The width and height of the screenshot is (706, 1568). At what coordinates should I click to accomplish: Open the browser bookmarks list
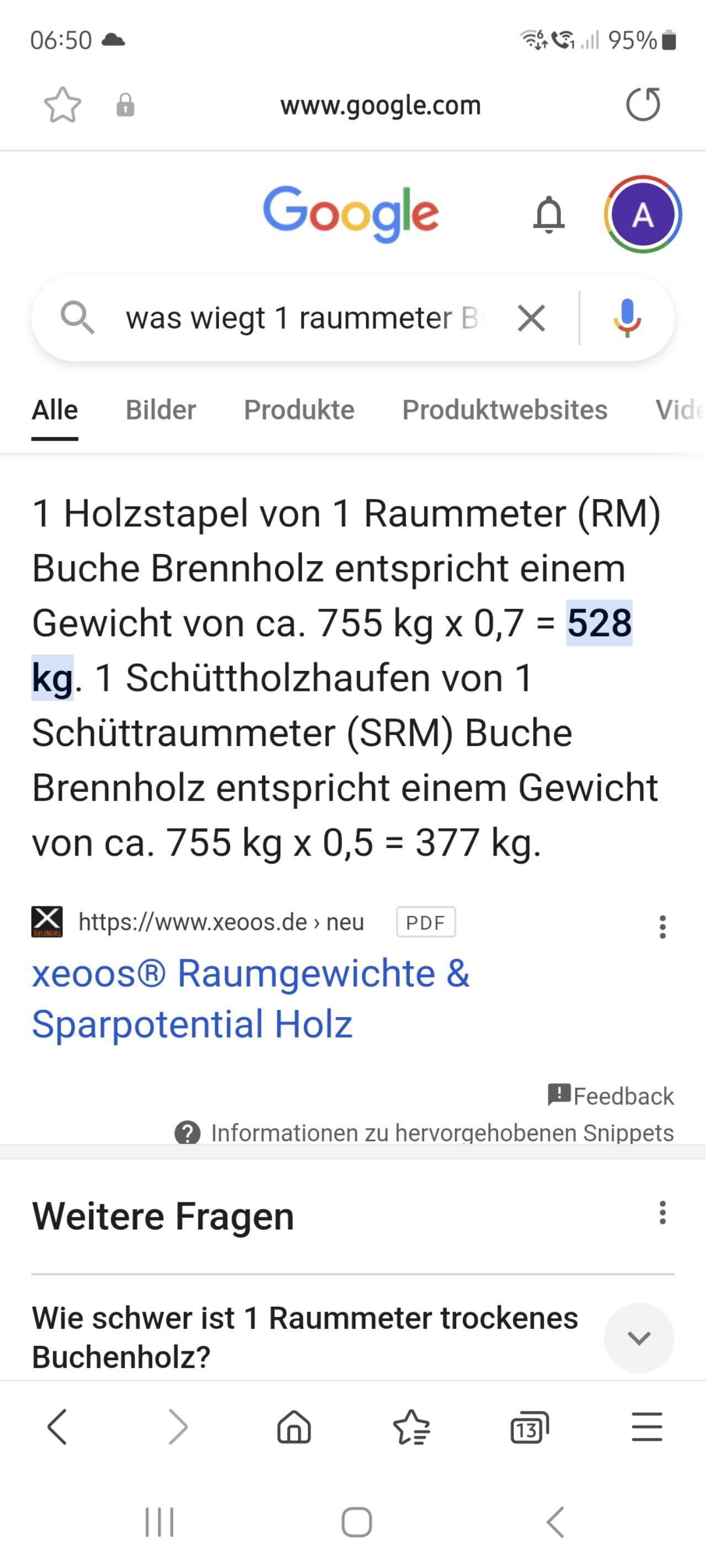pos(412,1427)
